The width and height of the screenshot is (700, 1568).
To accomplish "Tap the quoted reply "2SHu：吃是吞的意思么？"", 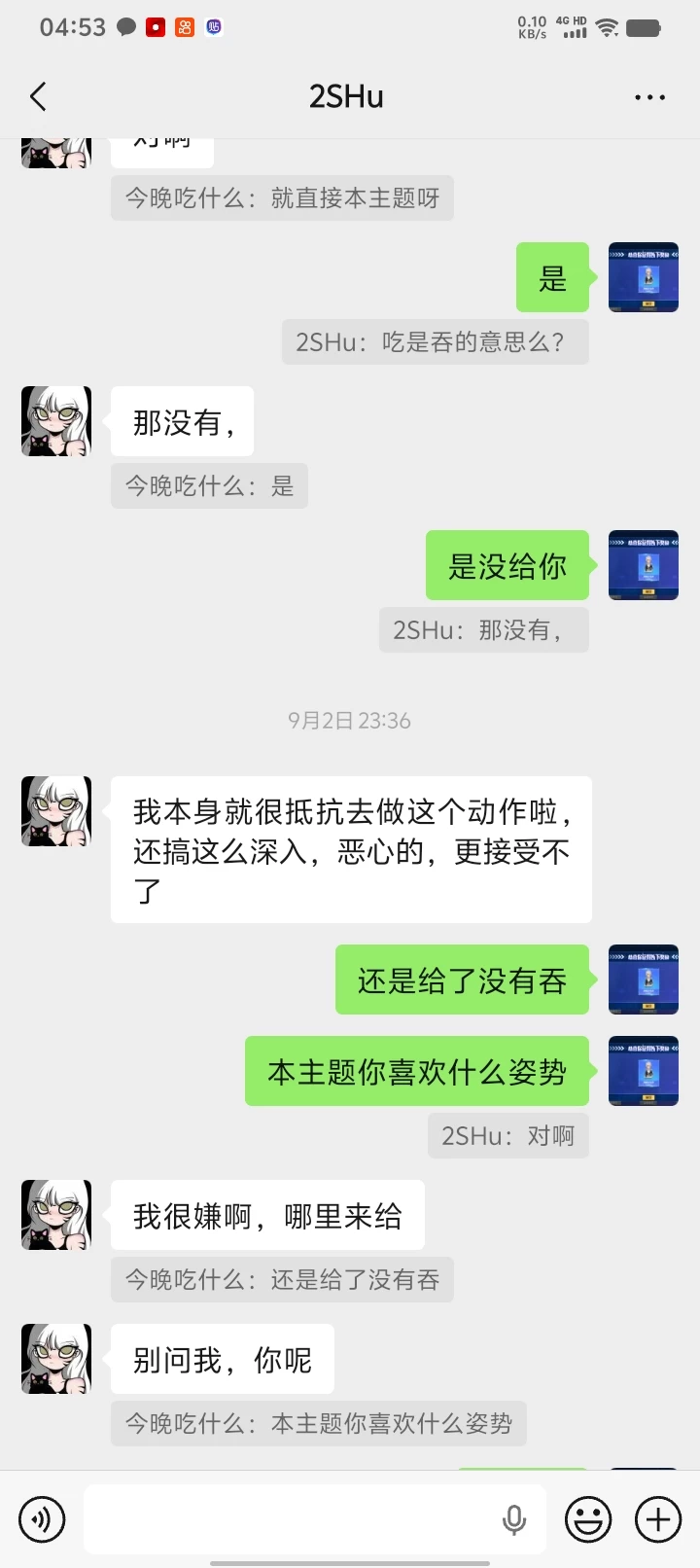I will point(436,342).
